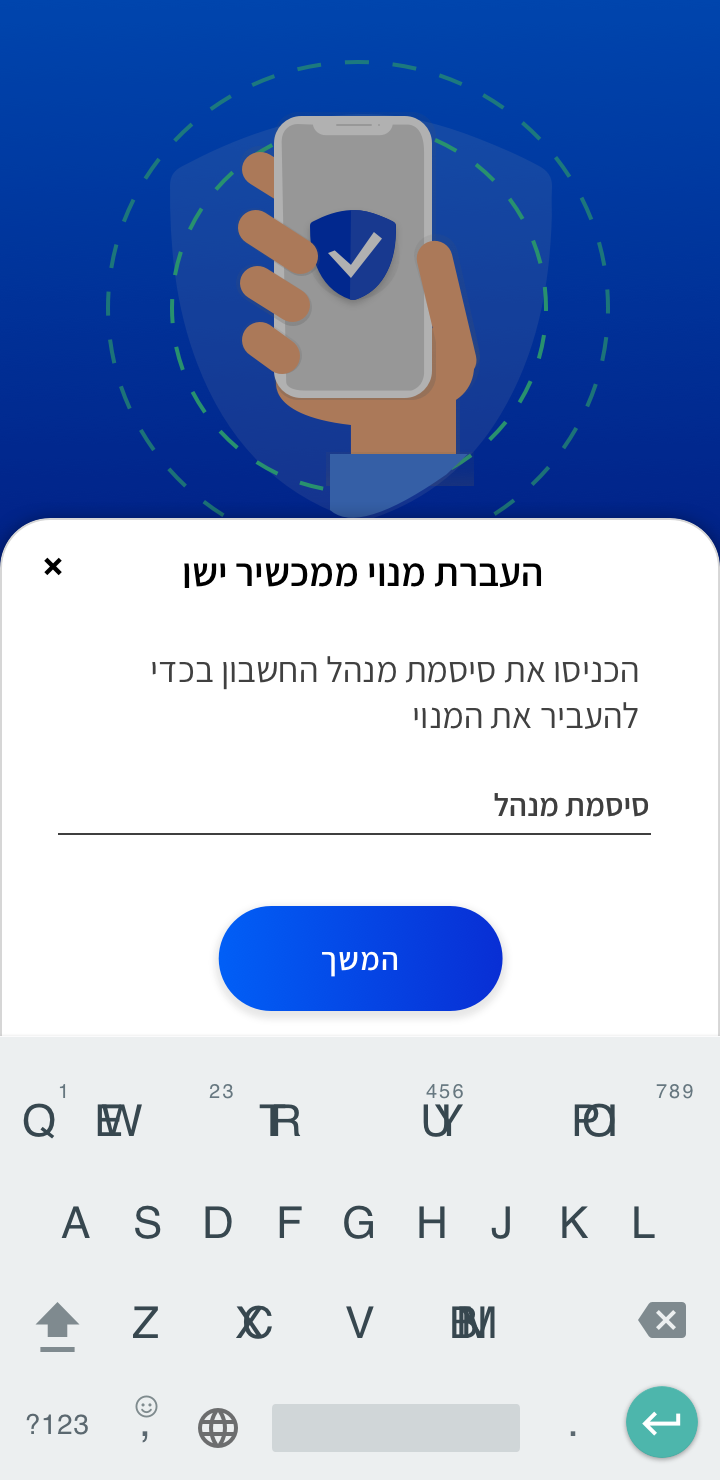The image size is (720, 1480).
Task: Hit the green enter key
Action: click(x=661, y=1422)
